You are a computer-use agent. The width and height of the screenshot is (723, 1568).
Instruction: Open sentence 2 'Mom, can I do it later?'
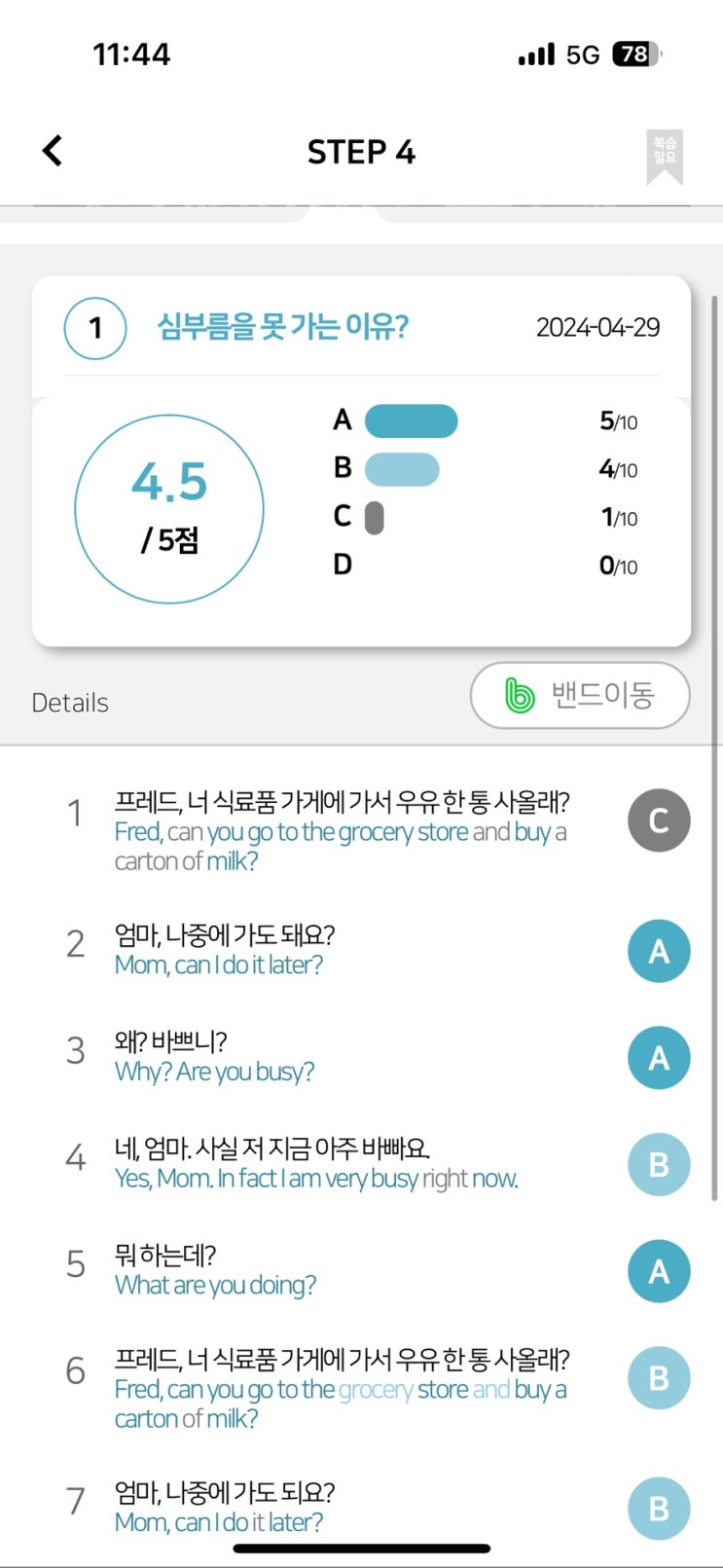point(361,951)
